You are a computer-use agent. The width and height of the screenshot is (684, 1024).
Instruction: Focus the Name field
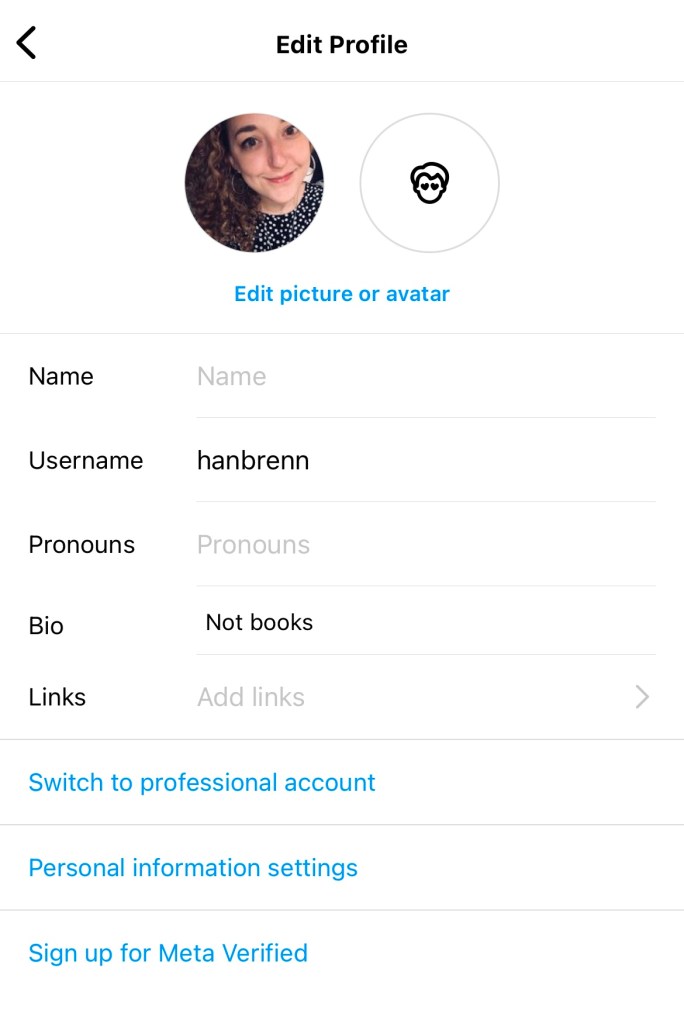tap(425, 377)
